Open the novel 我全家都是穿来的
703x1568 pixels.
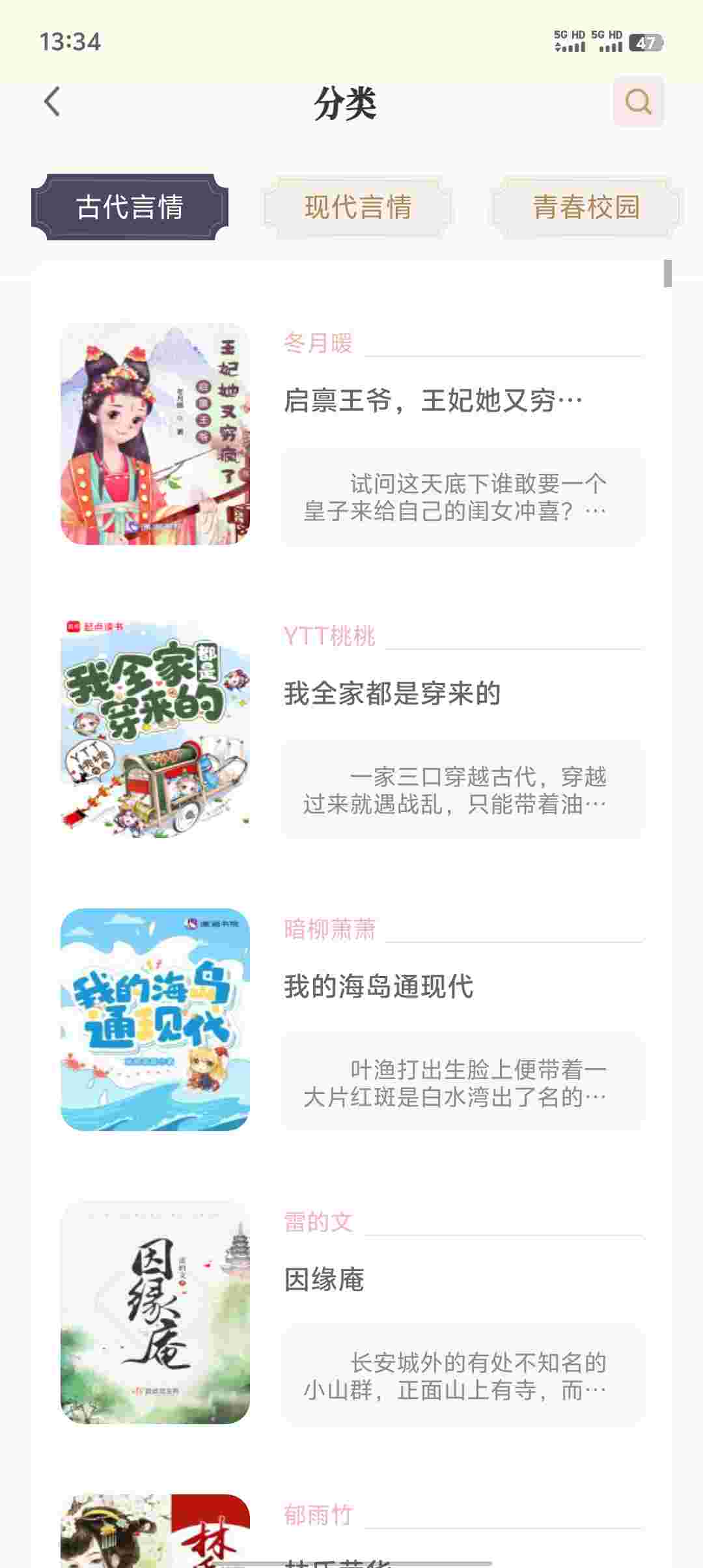[392, 693]
